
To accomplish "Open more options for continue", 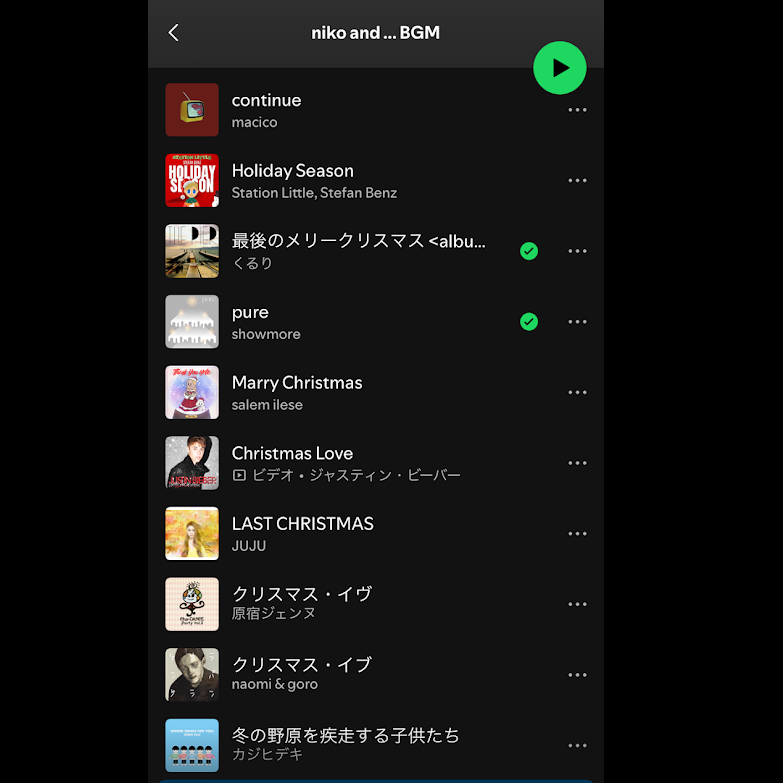I will click(x=577, y=110).
